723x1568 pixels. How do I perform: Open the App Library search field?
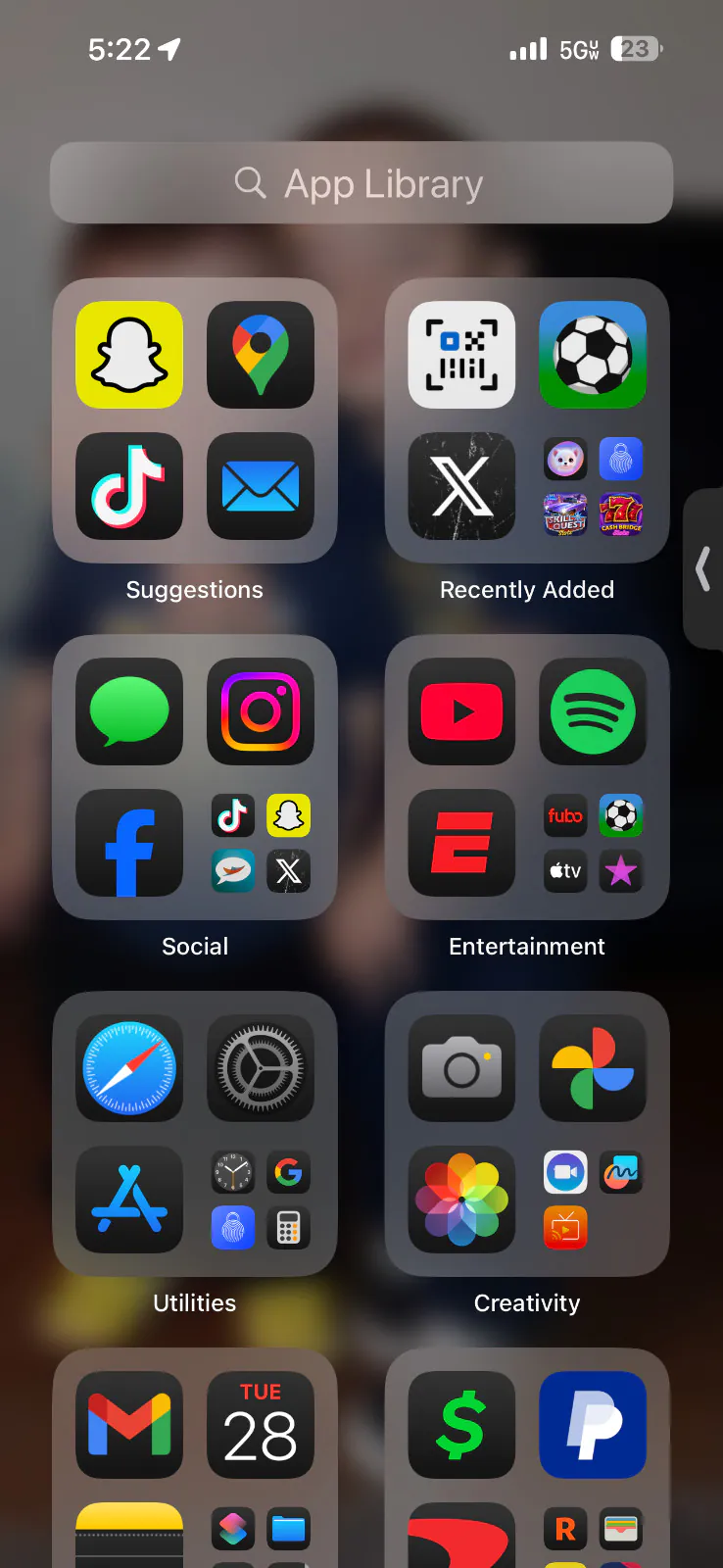click(x=361, y=183)
